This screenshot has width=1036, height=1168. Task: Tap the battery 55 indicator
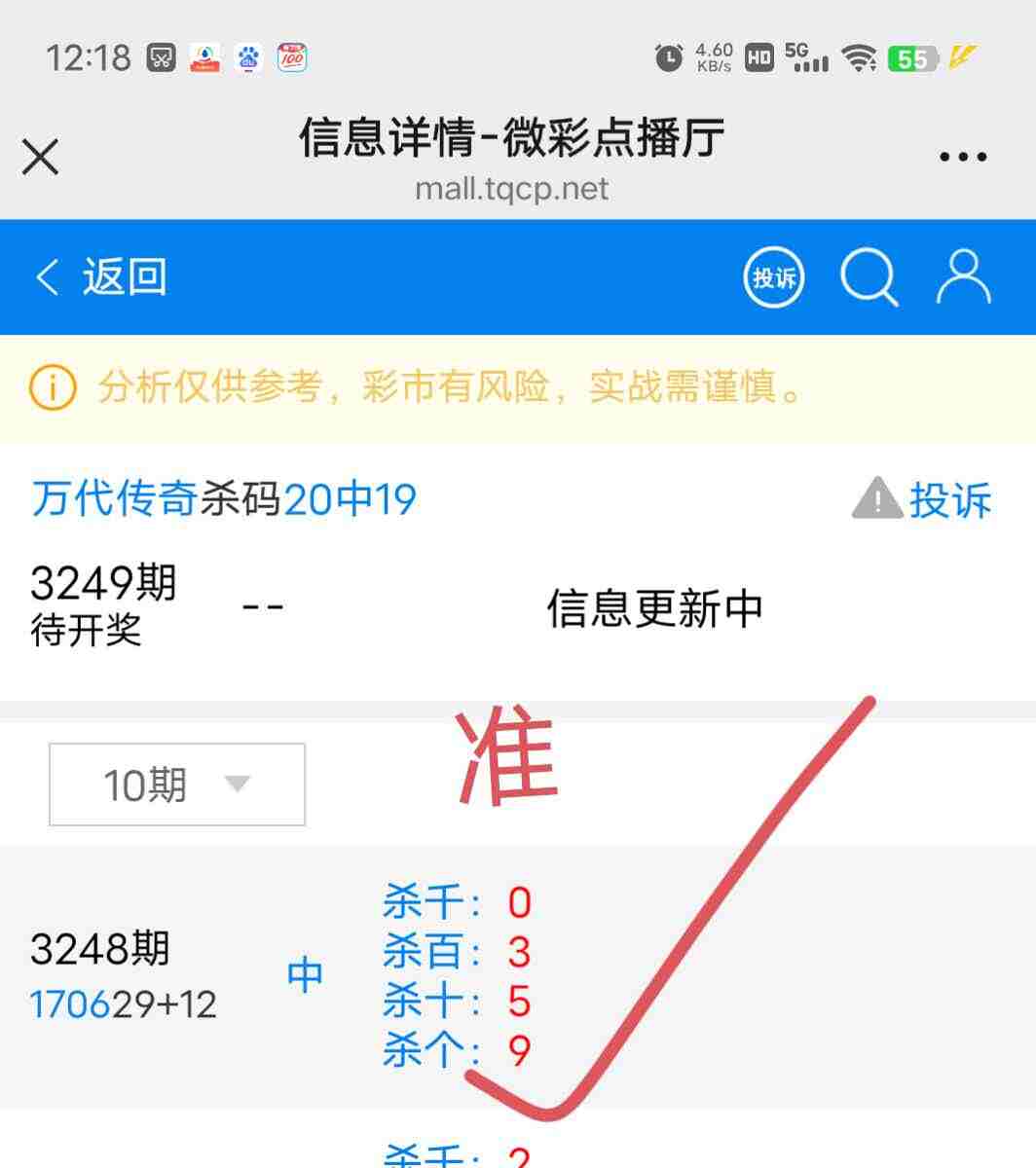coord(909,58)
